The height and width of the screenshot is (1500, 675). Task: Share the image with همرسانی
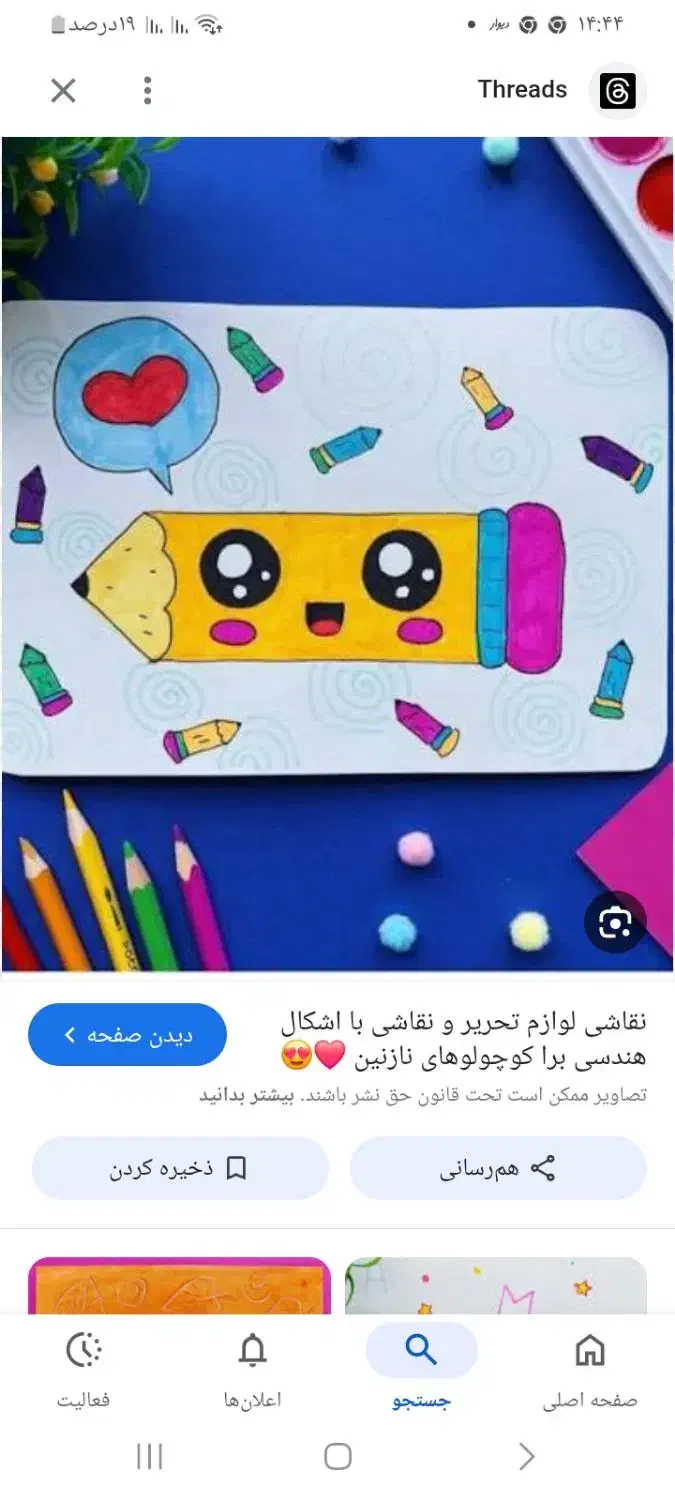coord(498,1168)
